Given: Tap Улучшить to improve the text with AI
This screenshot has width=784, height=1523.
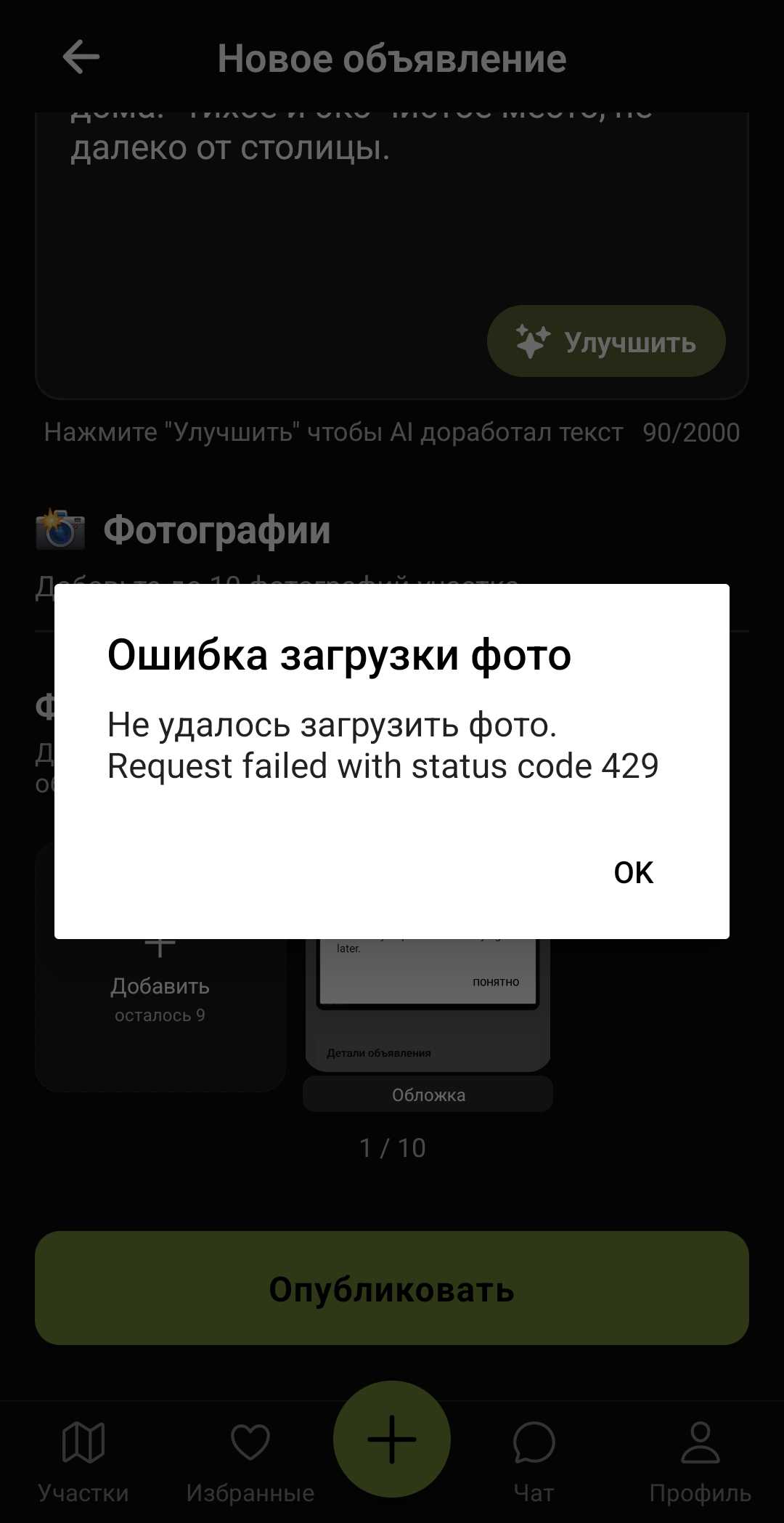Looking at the screenshot, I should [x=606, y=341].
